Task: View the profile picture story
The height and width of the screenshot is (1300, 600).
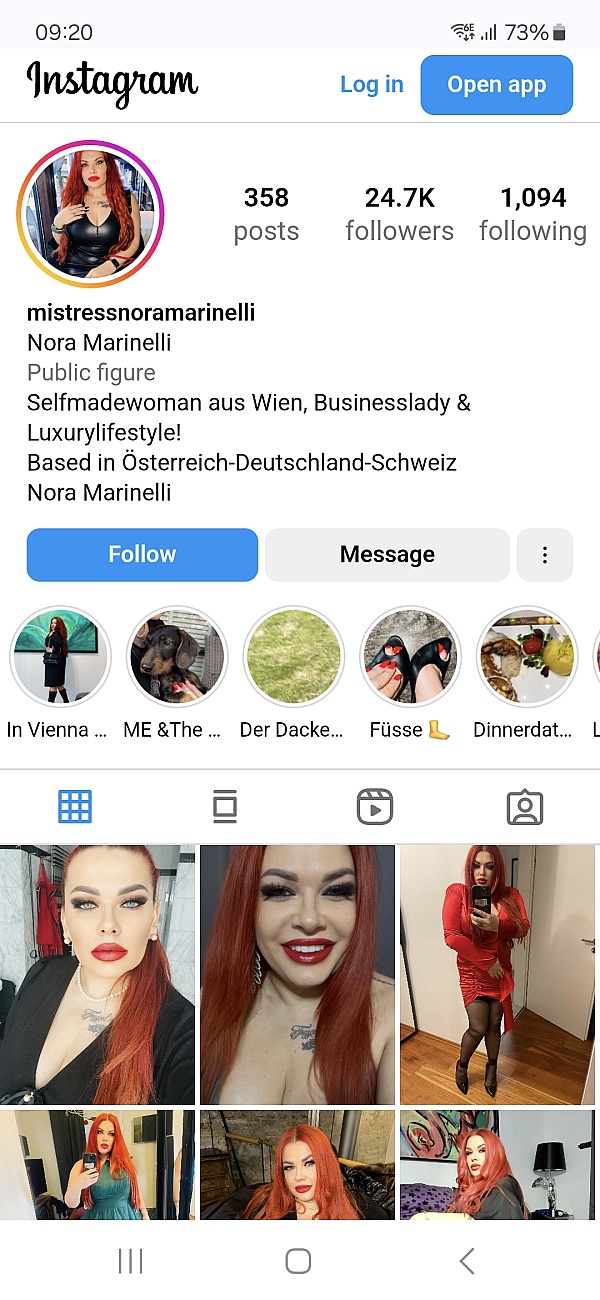Action: pos(90,214)
